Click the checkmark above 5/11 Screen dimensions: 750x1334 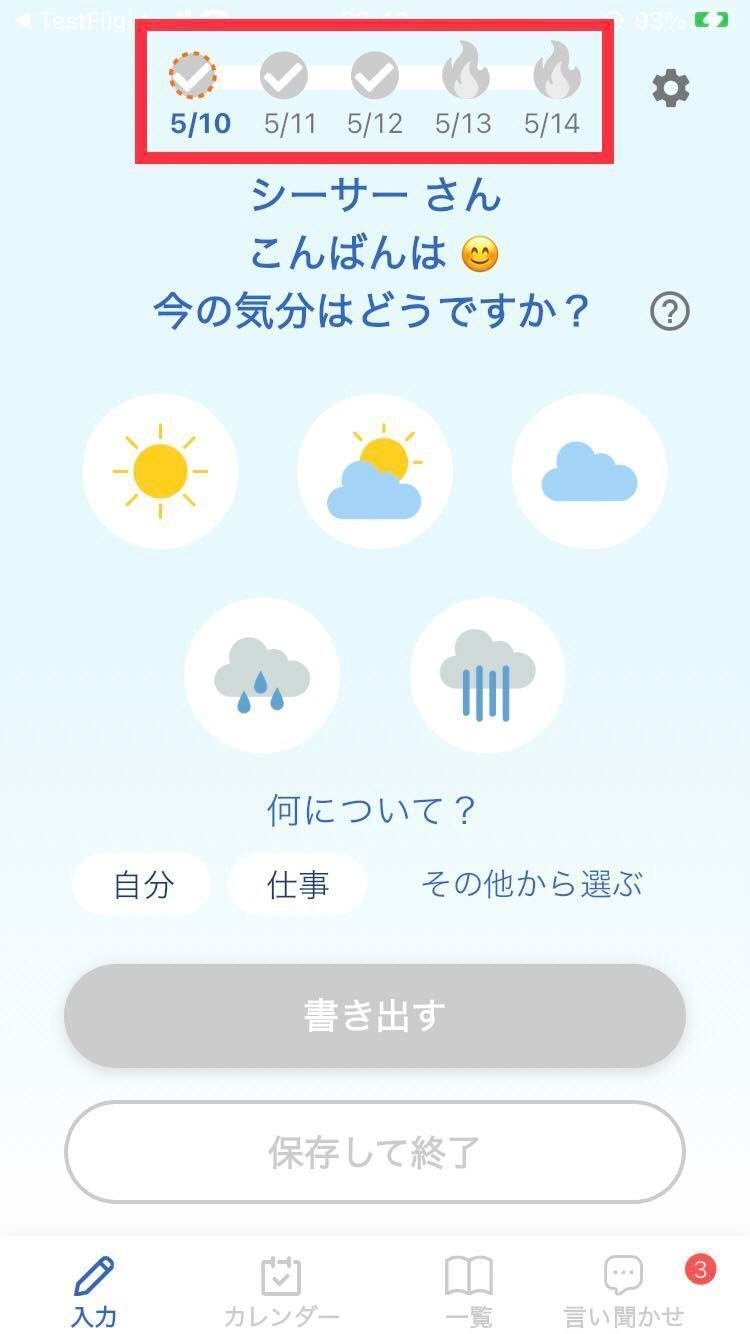(x=285, y=73)
